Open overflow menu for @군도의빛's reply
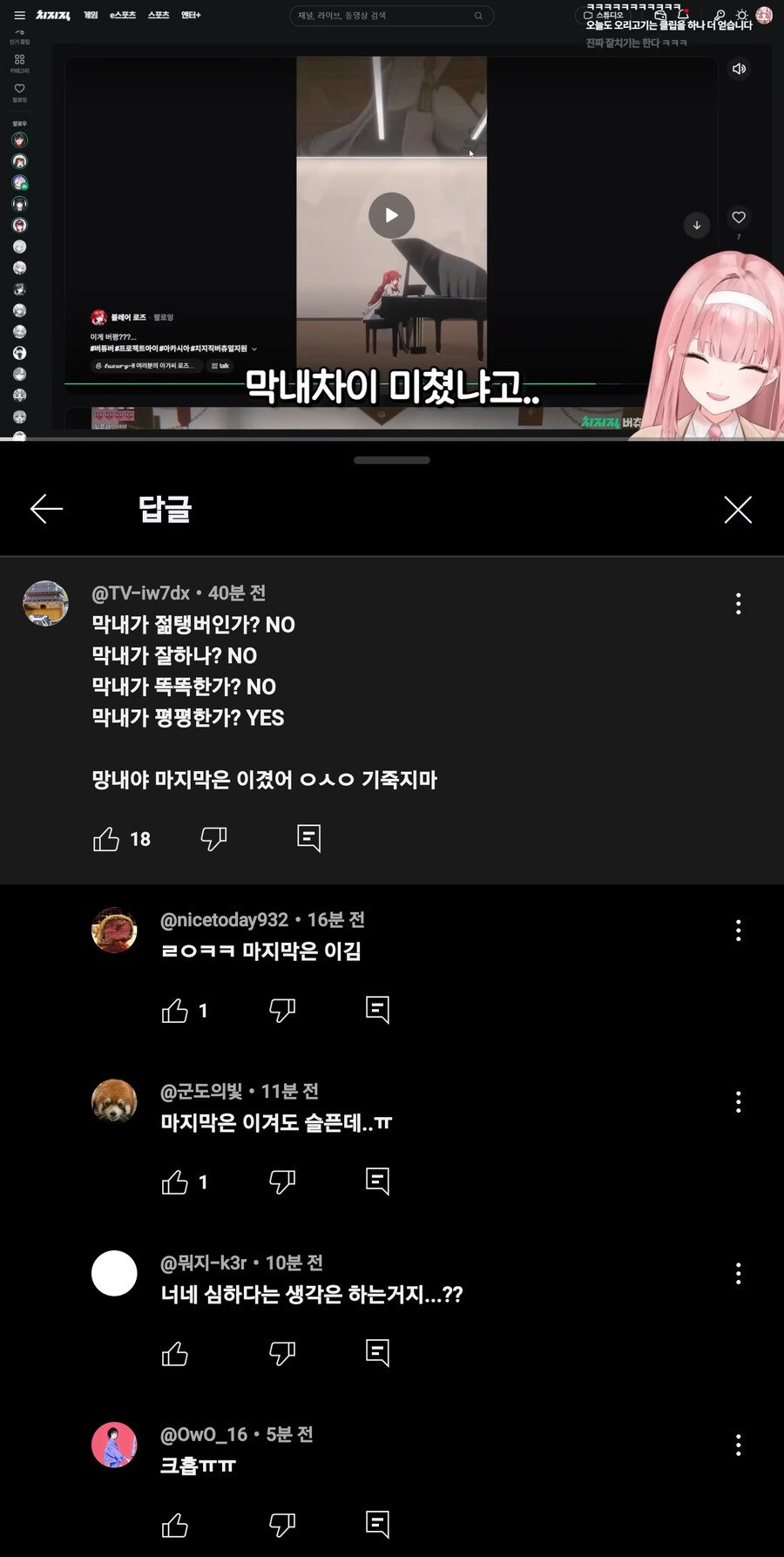 point(738,1102)
